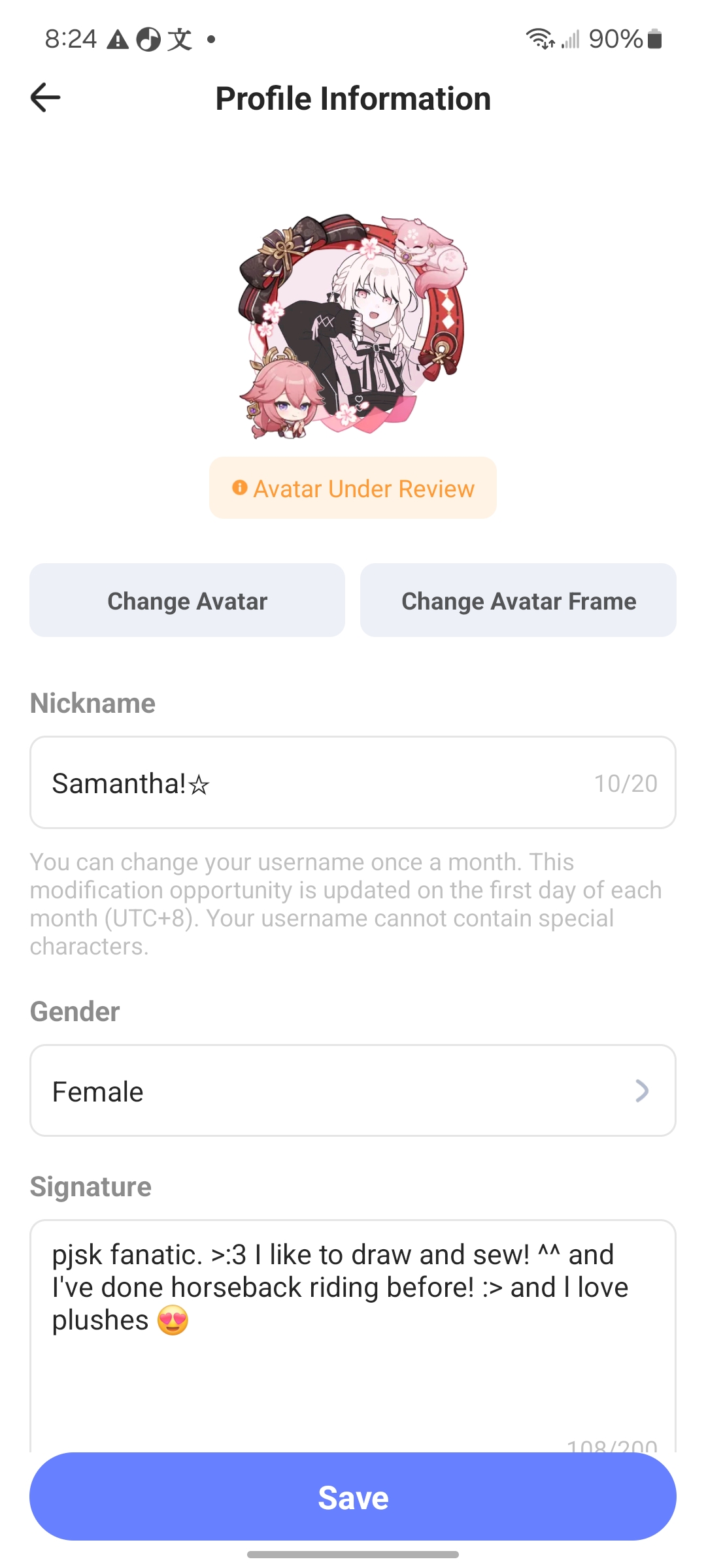
Task: Open the Gender selector showing Female
Action: click(x=353, y=1090)
